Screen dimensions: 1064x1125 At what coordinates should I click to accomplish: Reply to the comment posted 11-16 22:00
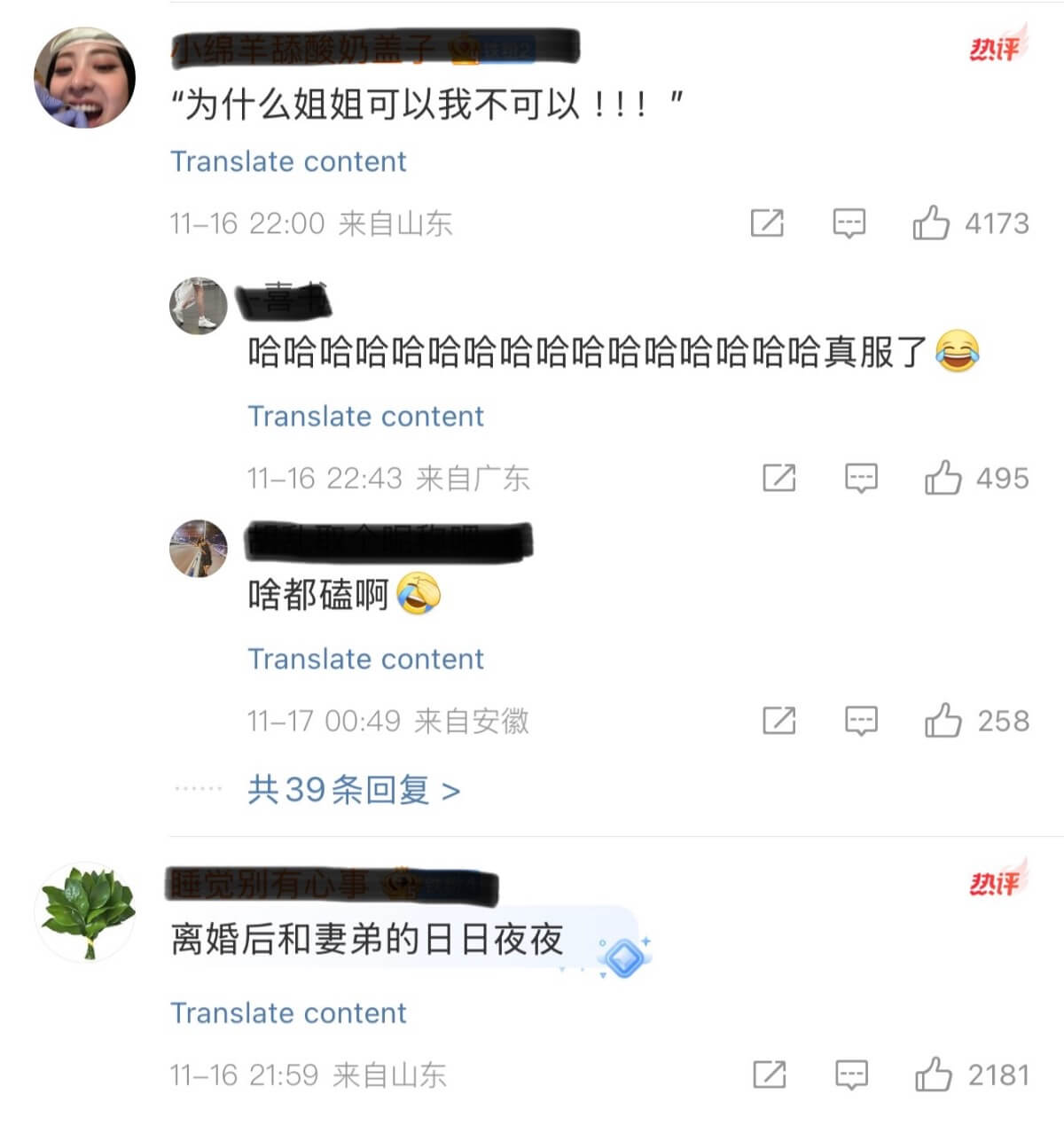pos(849,223)
